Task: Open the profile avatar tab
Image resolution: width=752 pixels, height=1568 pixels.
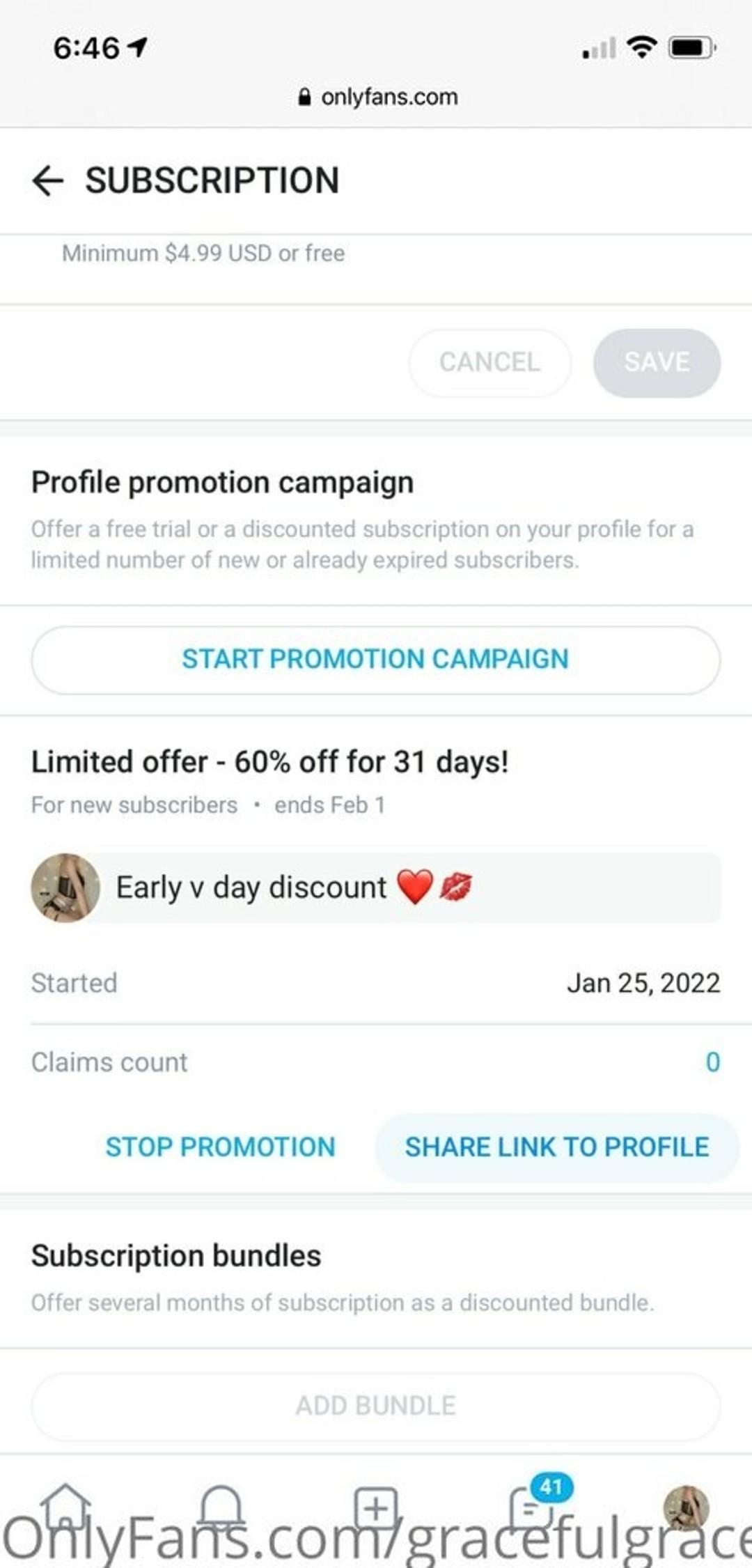Action: (686, 1508)
